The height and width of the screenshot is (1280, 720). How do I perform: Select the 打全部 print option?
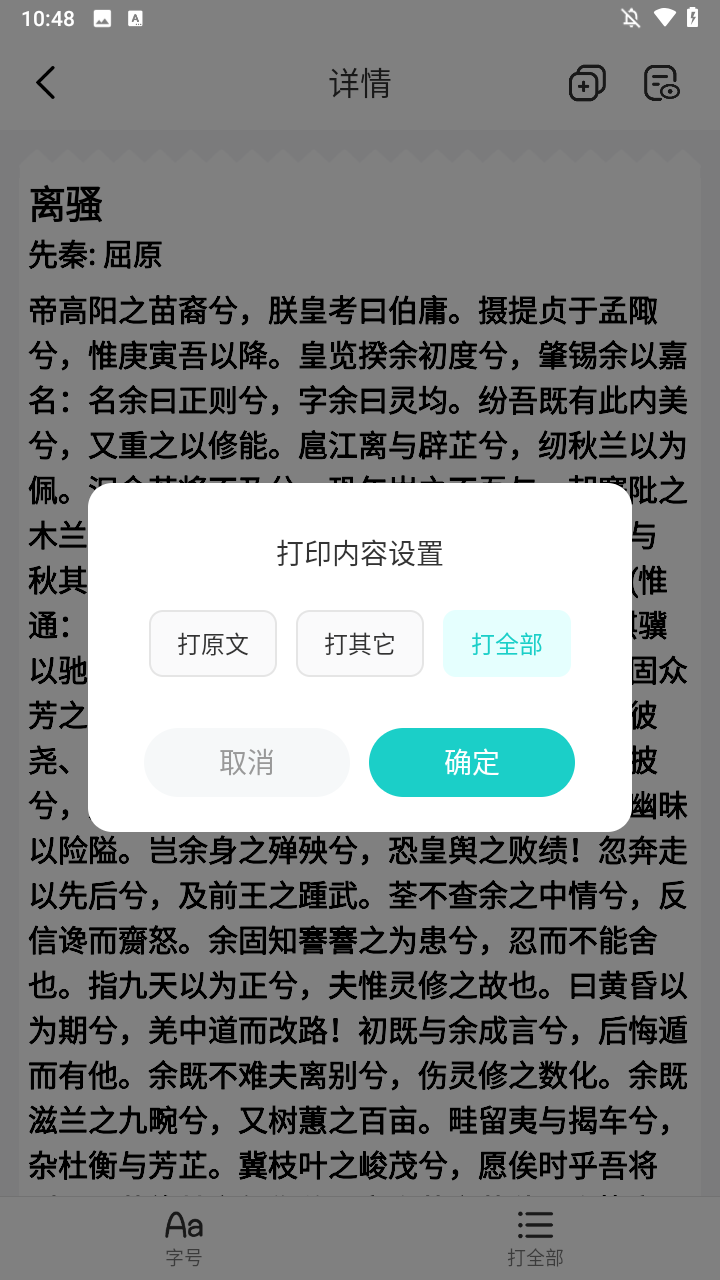tap(507, 644)
